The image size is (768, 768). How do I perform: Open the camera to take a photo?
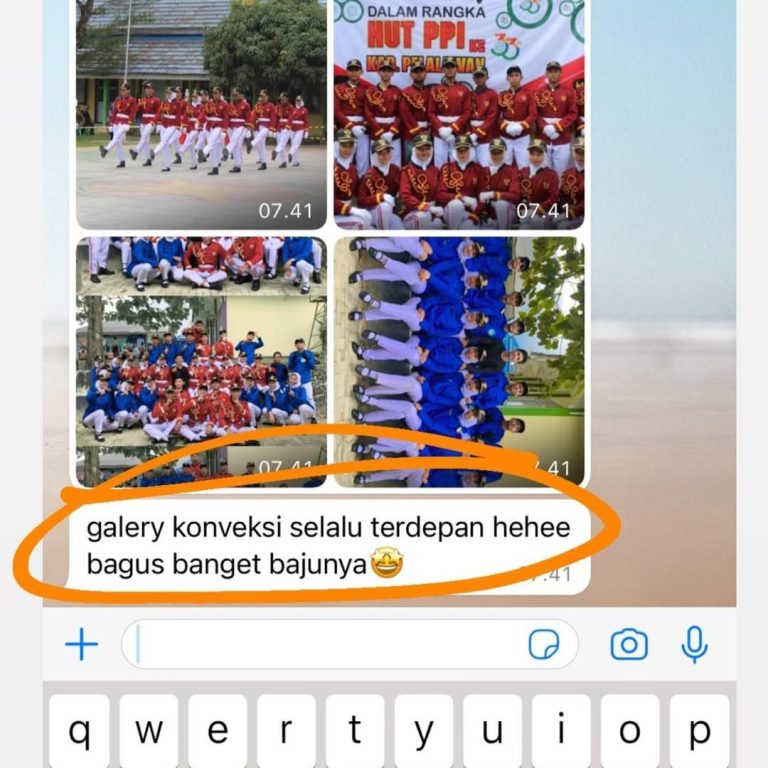point(629,645)
